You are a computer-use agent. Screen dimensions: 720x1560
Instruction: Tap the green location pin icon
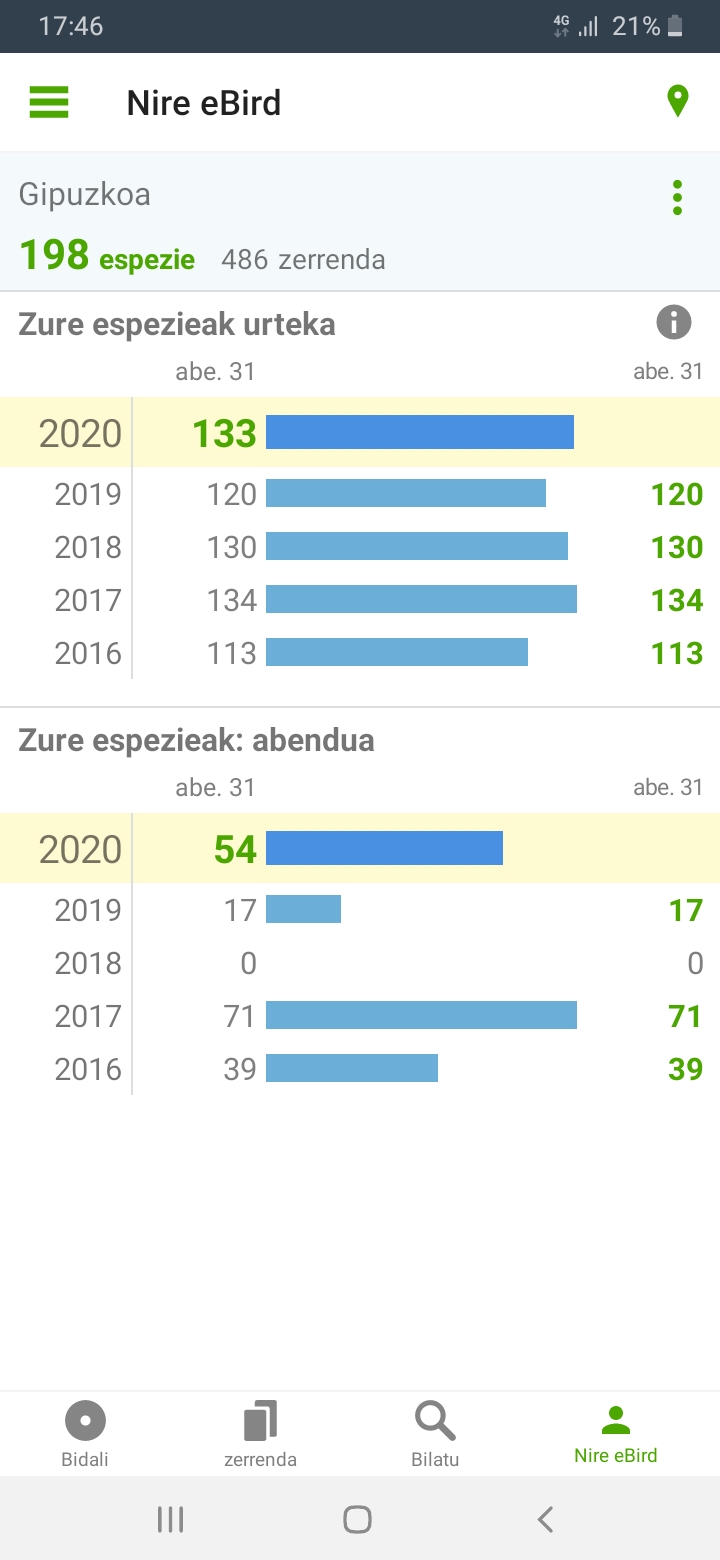point(678,101)
